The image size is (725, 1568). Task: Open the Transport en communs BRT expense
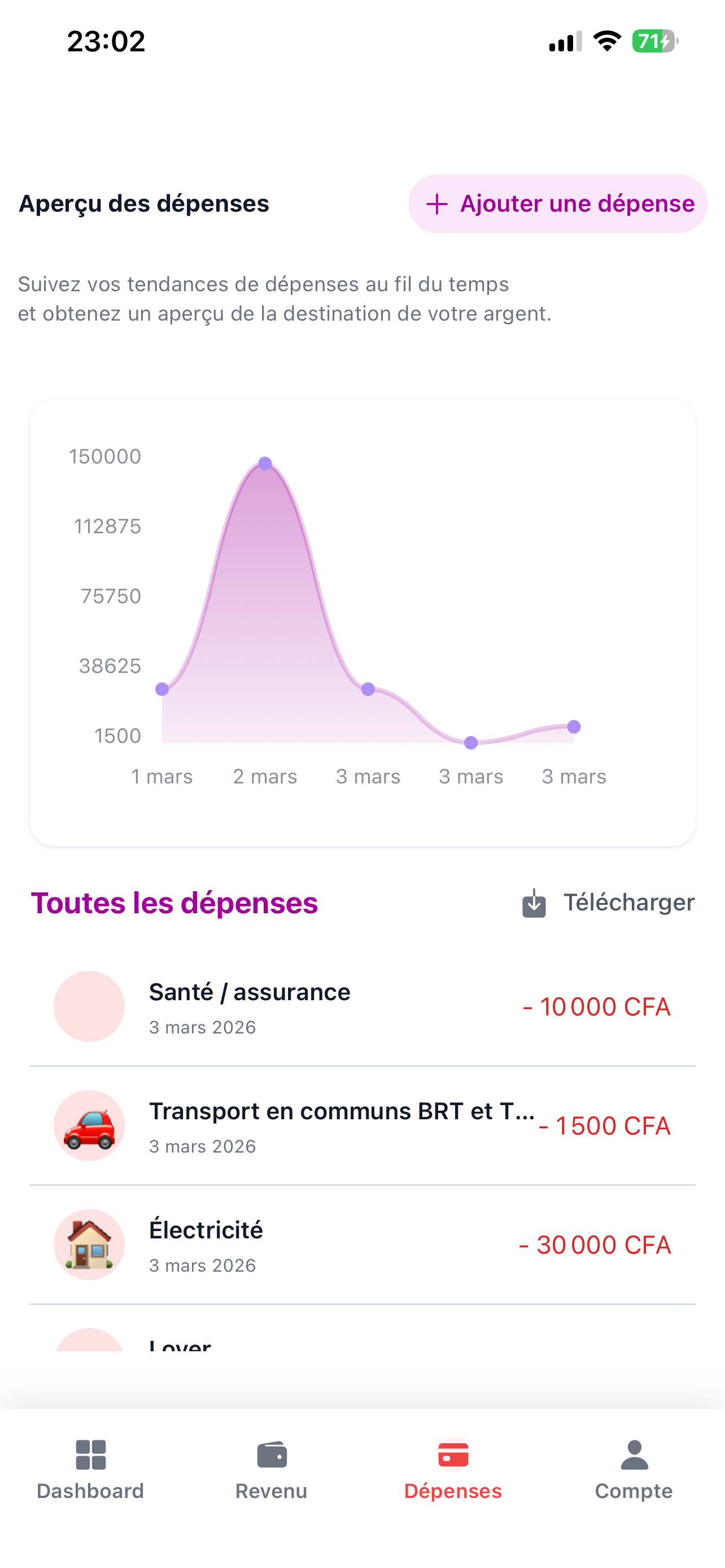[363, 1126]
